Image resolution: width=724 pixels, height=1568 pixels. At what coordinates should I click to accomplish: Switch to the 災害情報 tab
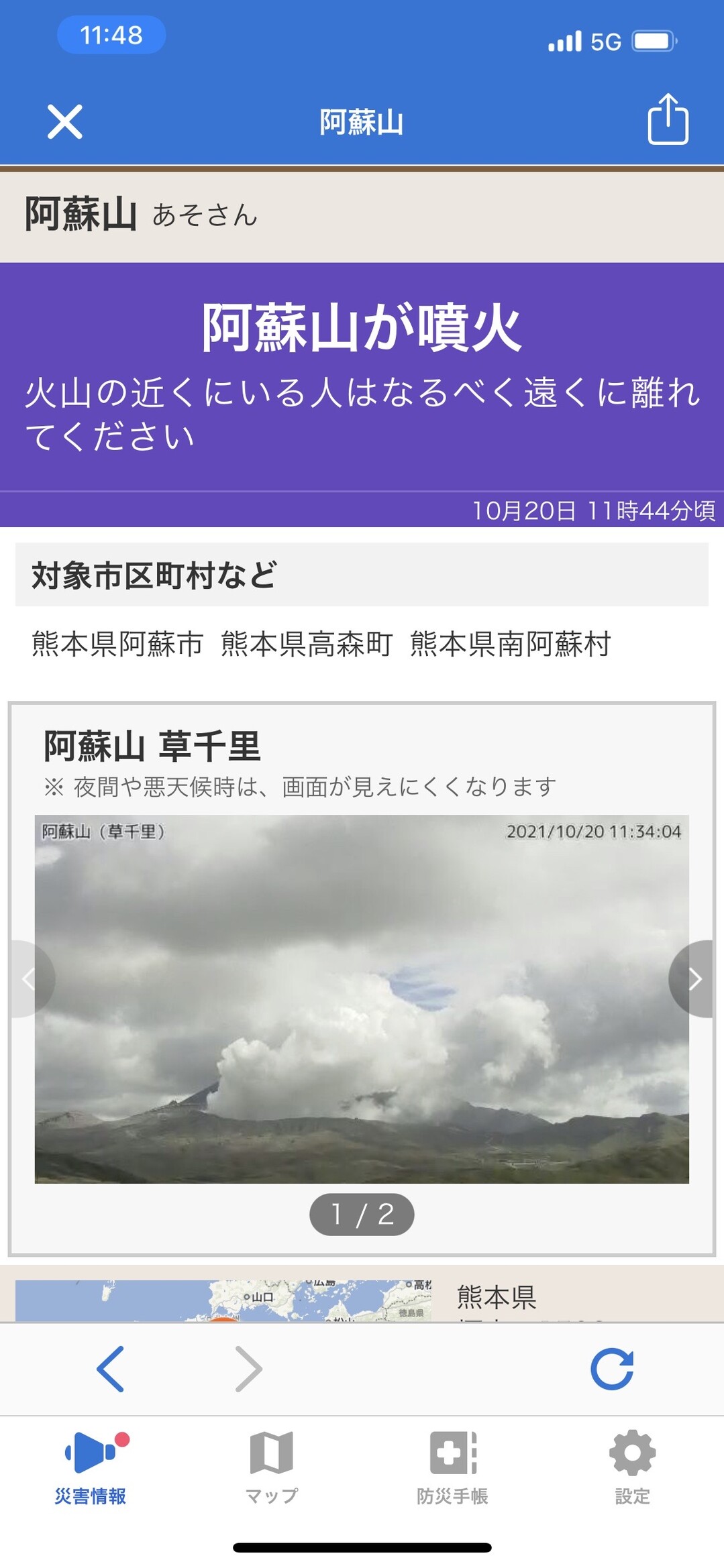point(90,1462)
